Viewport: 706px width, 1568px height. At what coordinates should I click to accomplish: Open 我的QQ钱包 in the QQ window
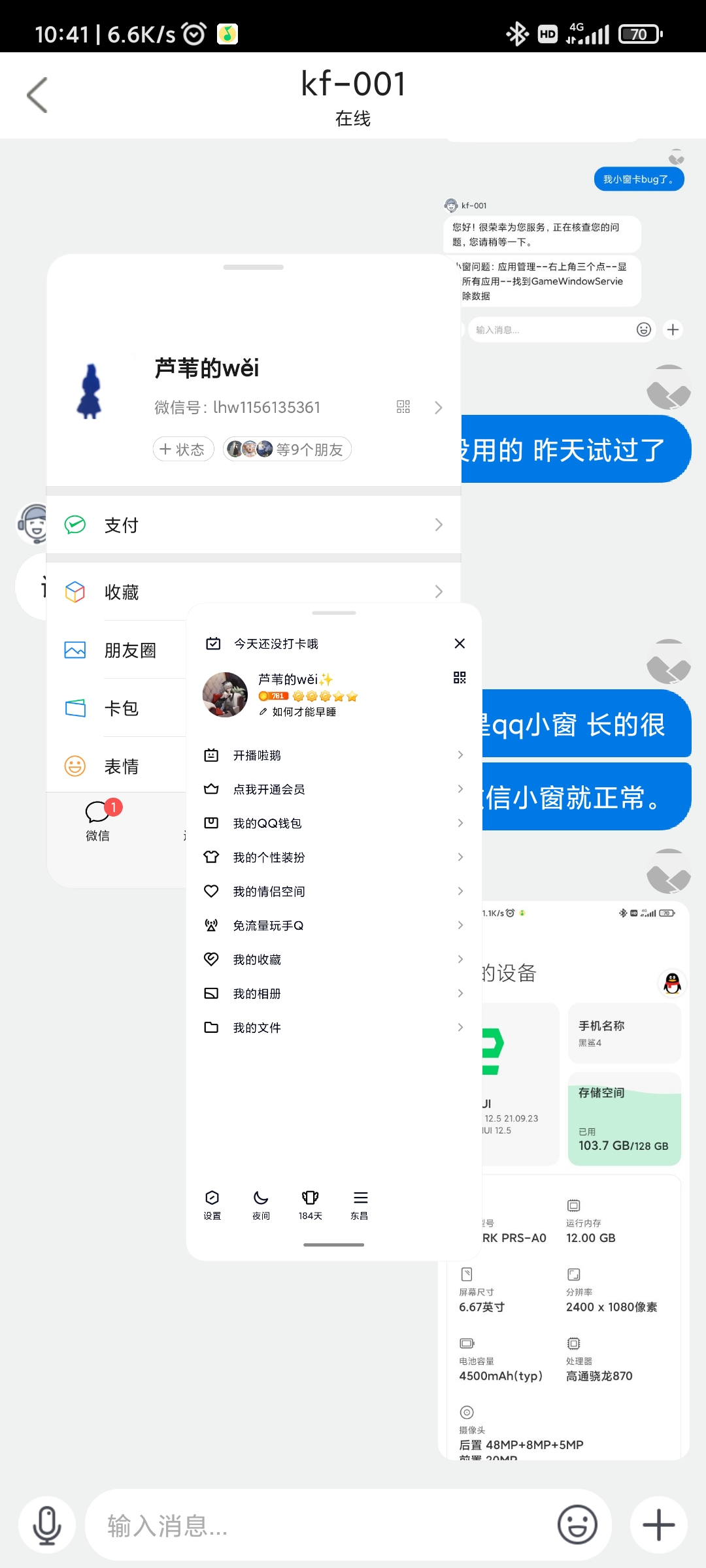pos(333,823)
